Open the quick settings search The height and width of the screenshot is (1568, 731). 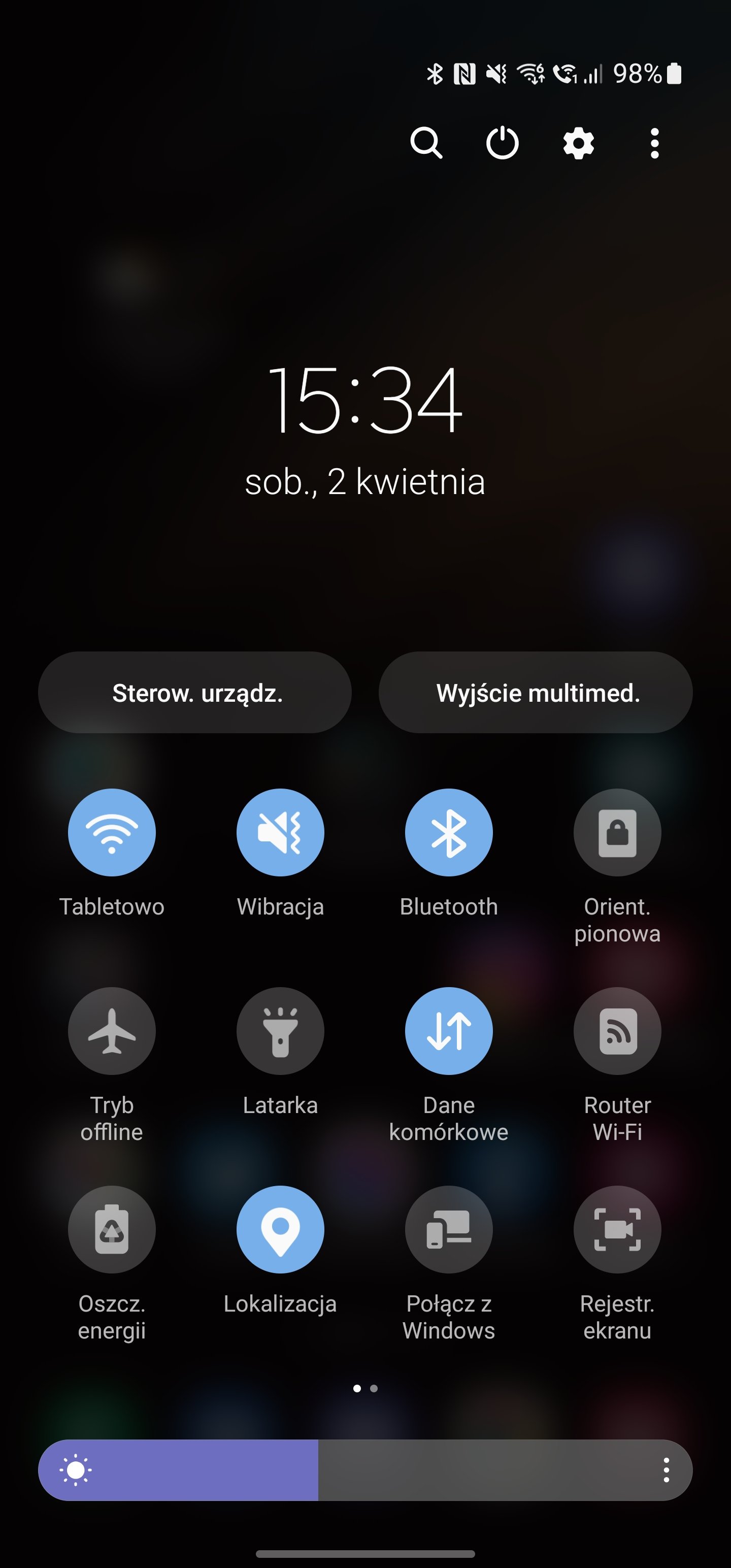pyautogui.click(x=425, y=144)
